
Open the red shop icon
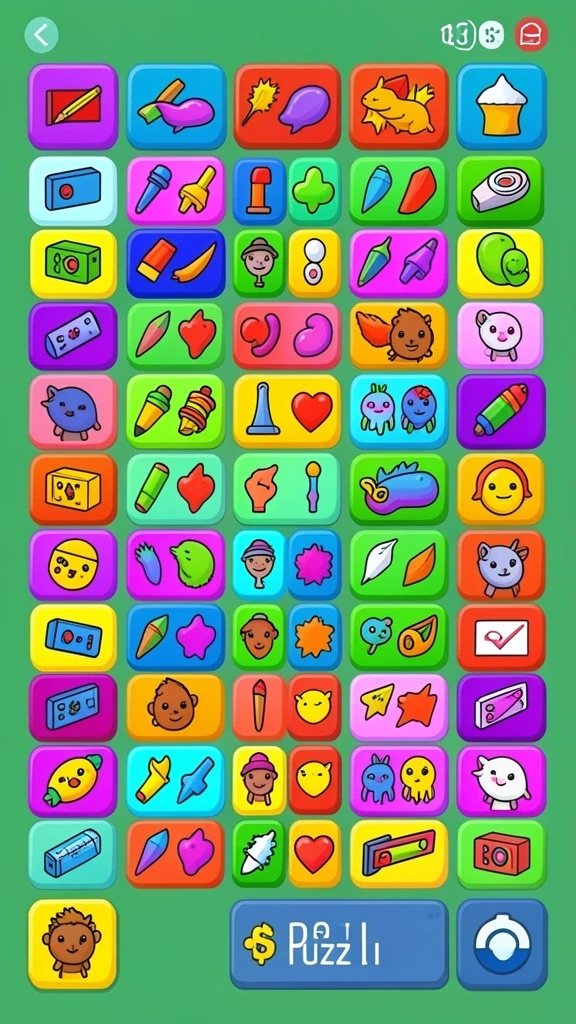click(531, 35)
